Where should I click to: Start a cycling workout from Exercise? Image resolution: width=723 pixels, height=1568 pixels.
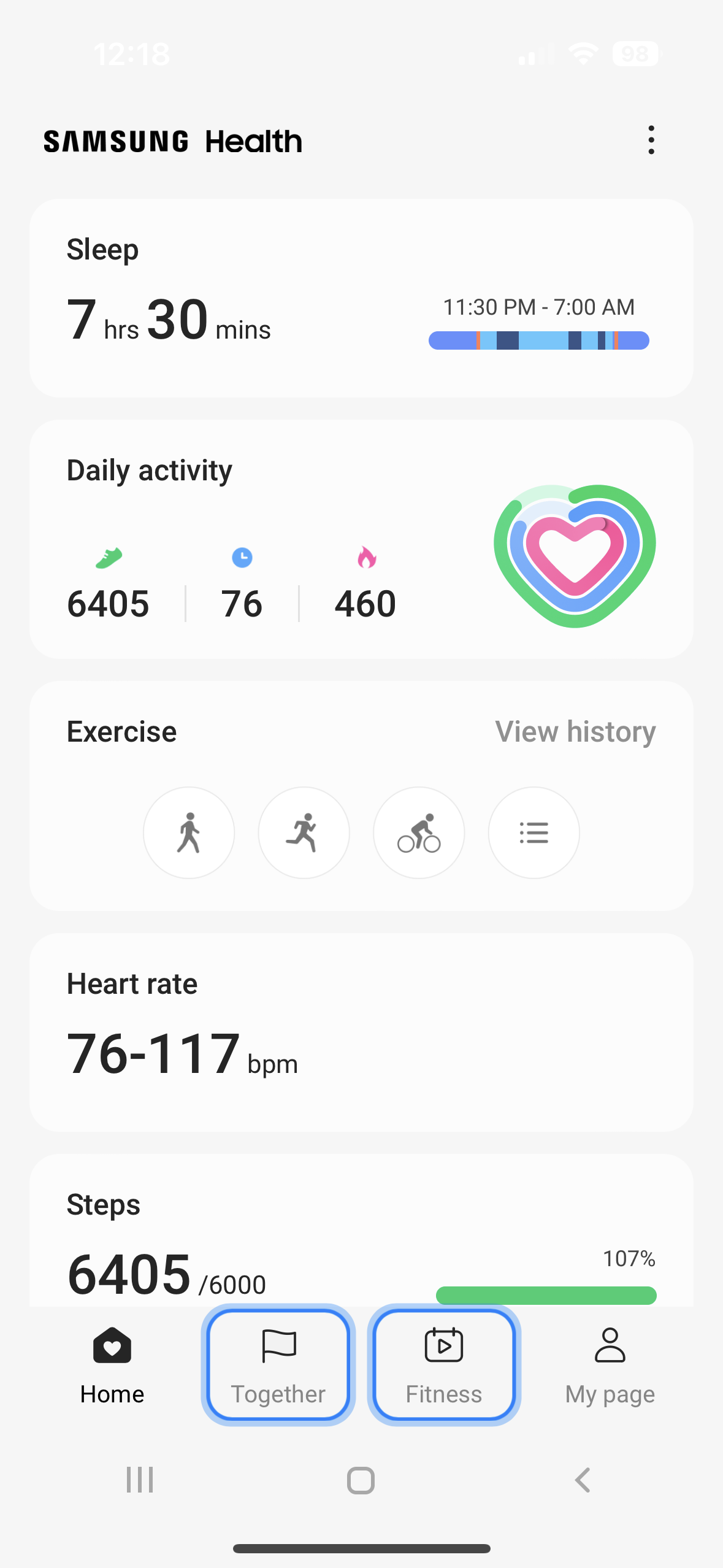(x=419, y=832)
